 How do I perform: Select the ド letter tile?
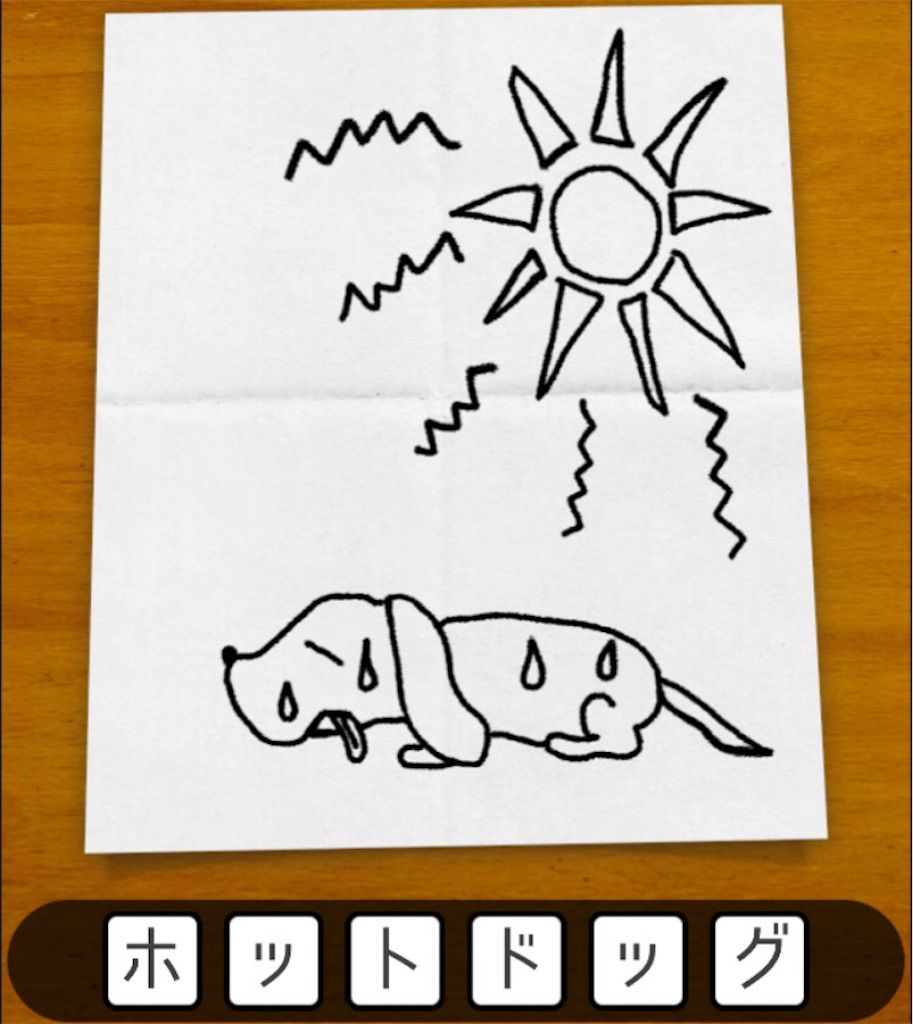517,960
